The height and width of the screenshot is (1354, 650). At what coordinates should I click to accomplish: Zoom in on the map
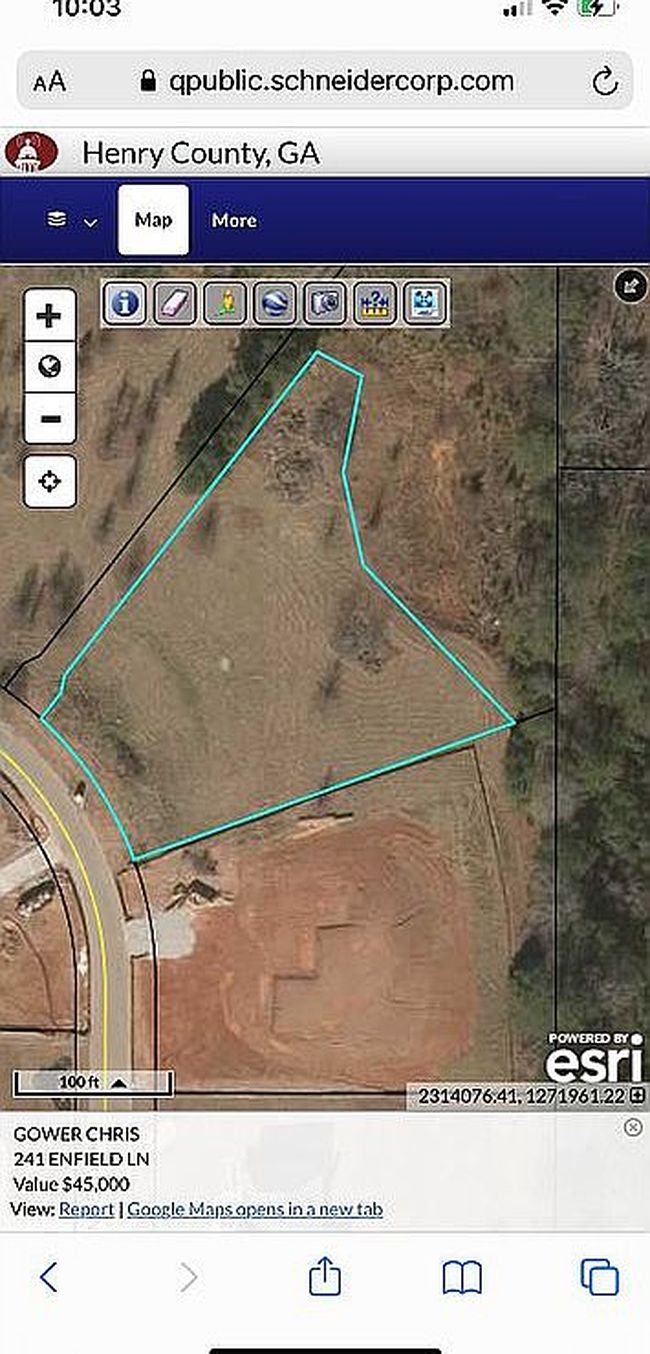tap(49, 317)
